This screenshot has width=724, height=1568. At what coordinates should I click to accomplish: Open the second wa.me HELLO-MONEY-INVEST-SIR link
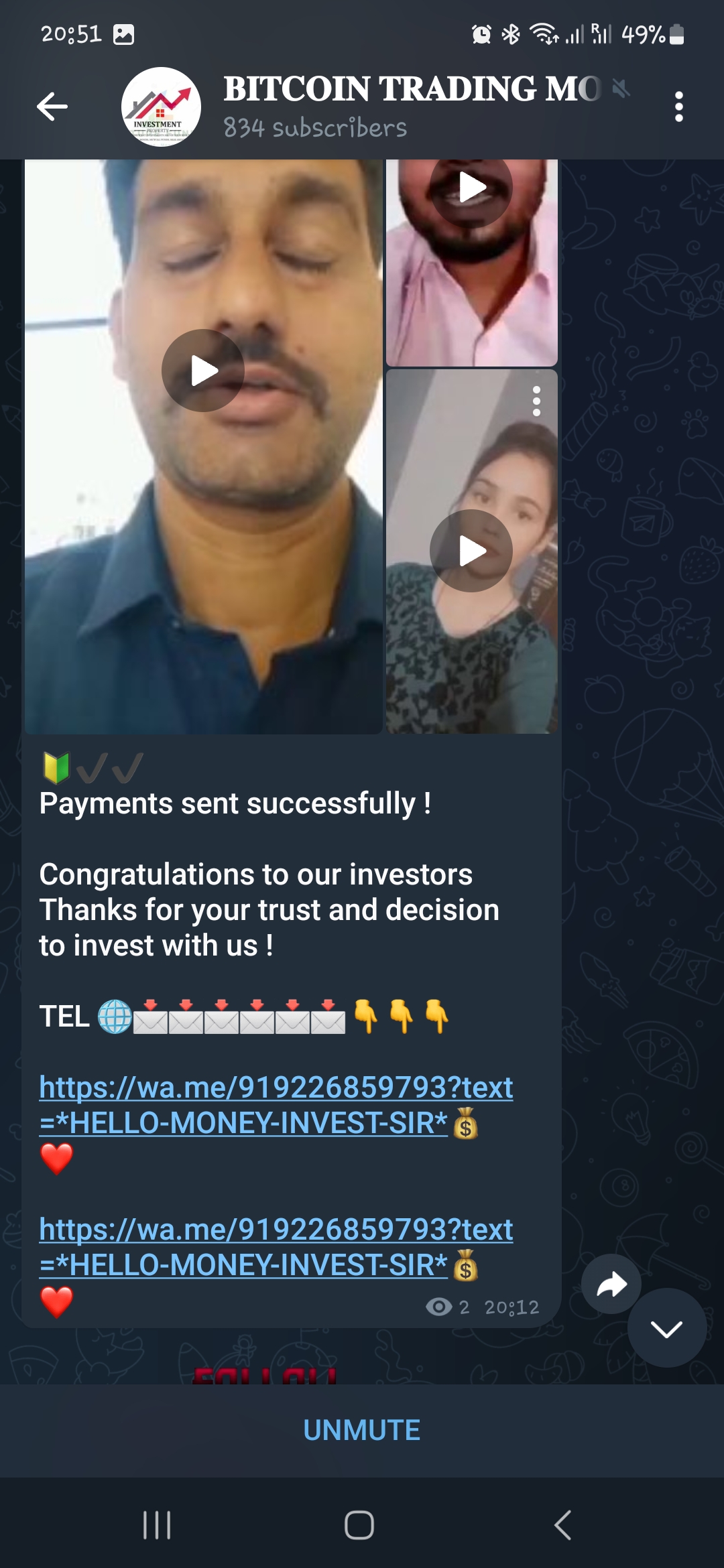coord(276,1246)
